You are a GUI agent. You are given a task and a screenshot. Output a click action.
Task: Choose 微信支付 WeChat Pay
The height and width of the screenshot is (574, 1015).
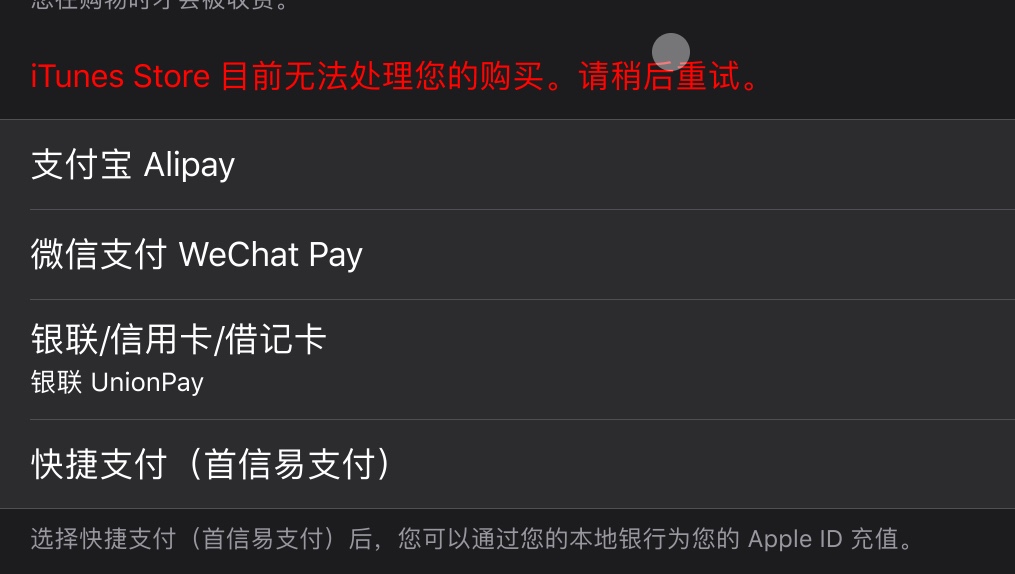point(197,255)
